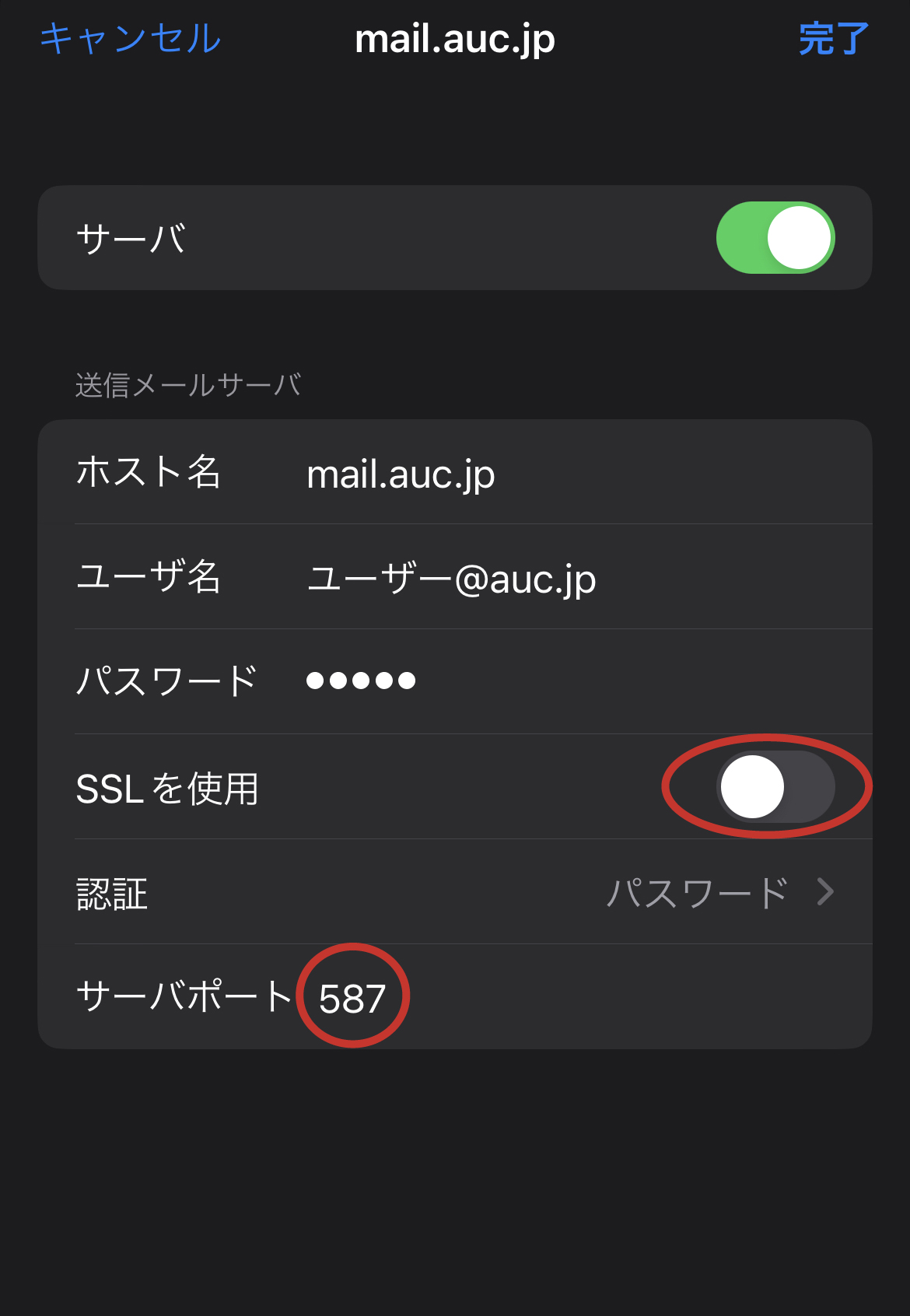
Task: Tap 完了 to save settings
Action: point(833,39)
